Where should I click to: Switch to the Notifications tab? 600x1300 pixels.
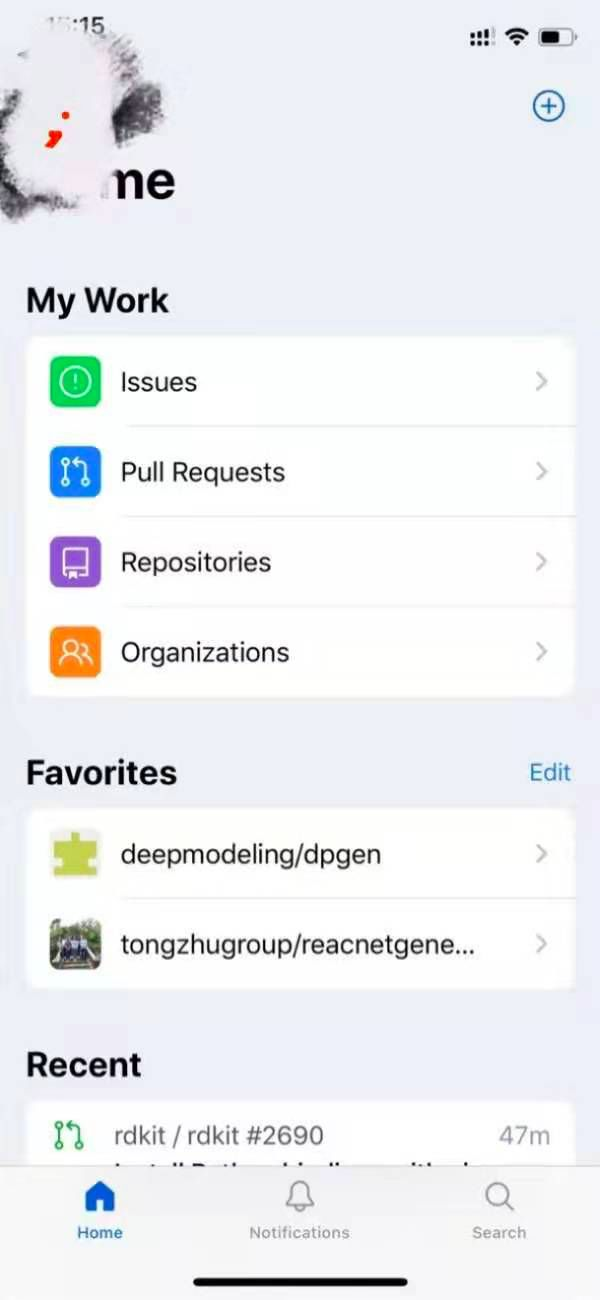point(299,1210)
